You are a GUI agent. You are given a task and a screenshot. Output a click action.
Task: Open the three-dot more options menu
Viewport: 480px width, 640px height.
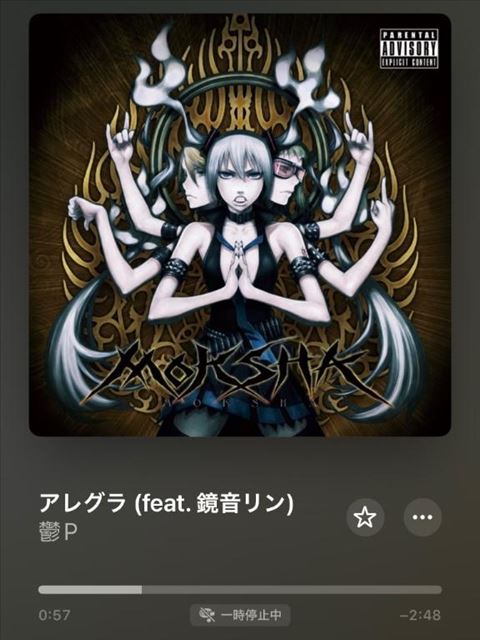pos(422,517)
